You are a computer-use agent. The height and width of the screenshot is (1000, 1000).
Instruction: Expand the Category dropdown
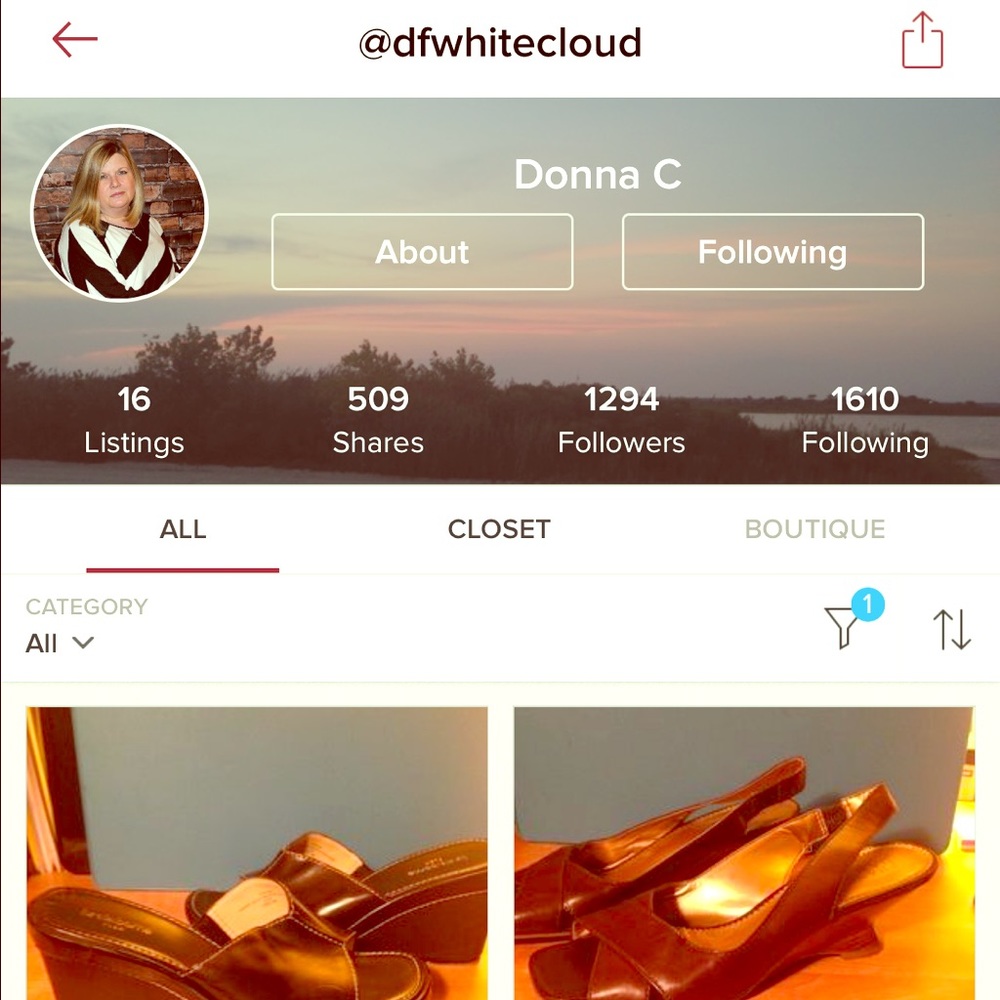[60, 643]
